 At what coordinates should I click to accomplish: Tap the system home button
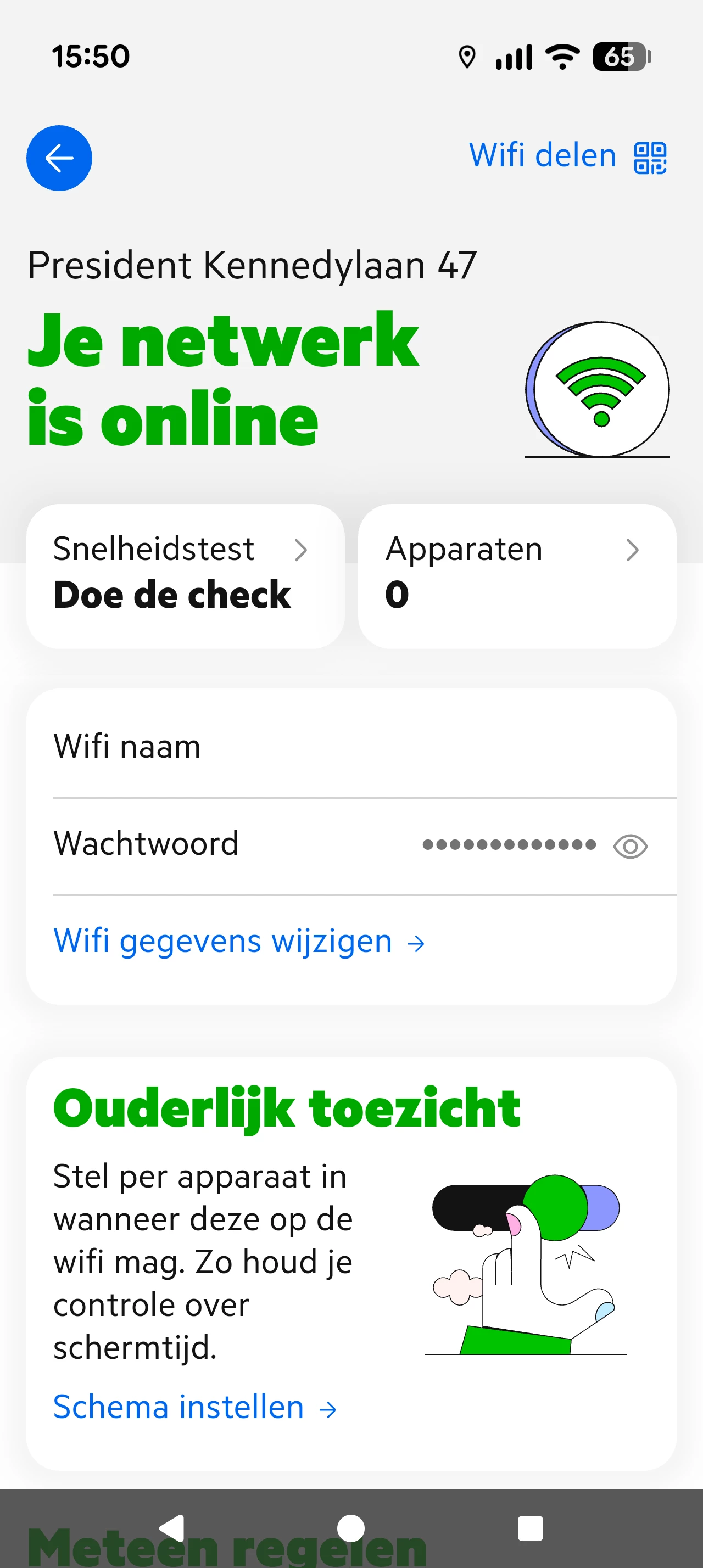pyautogui.click(x=350, y=1528)
